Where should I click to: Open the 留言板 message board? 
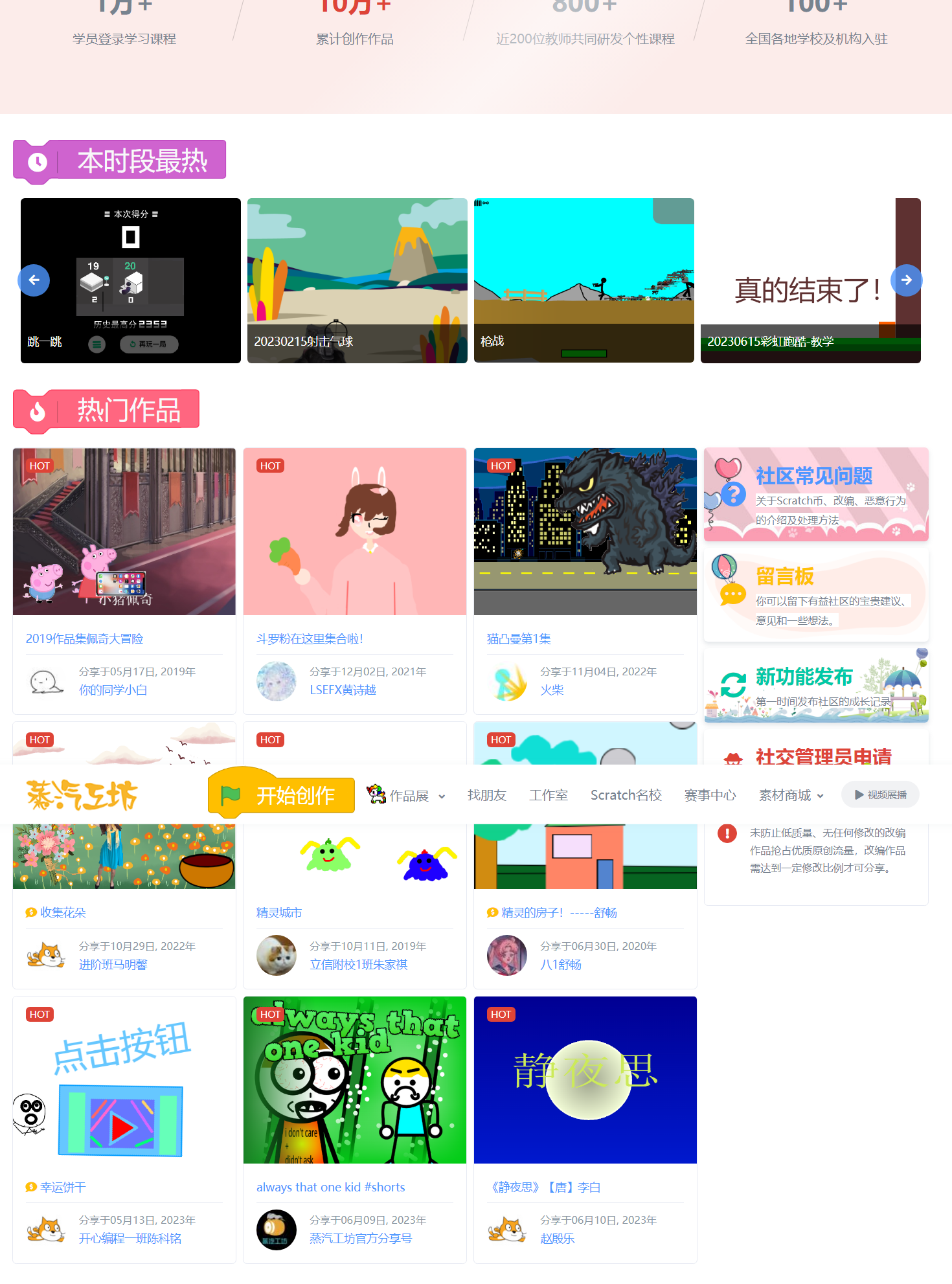(816, 595)
